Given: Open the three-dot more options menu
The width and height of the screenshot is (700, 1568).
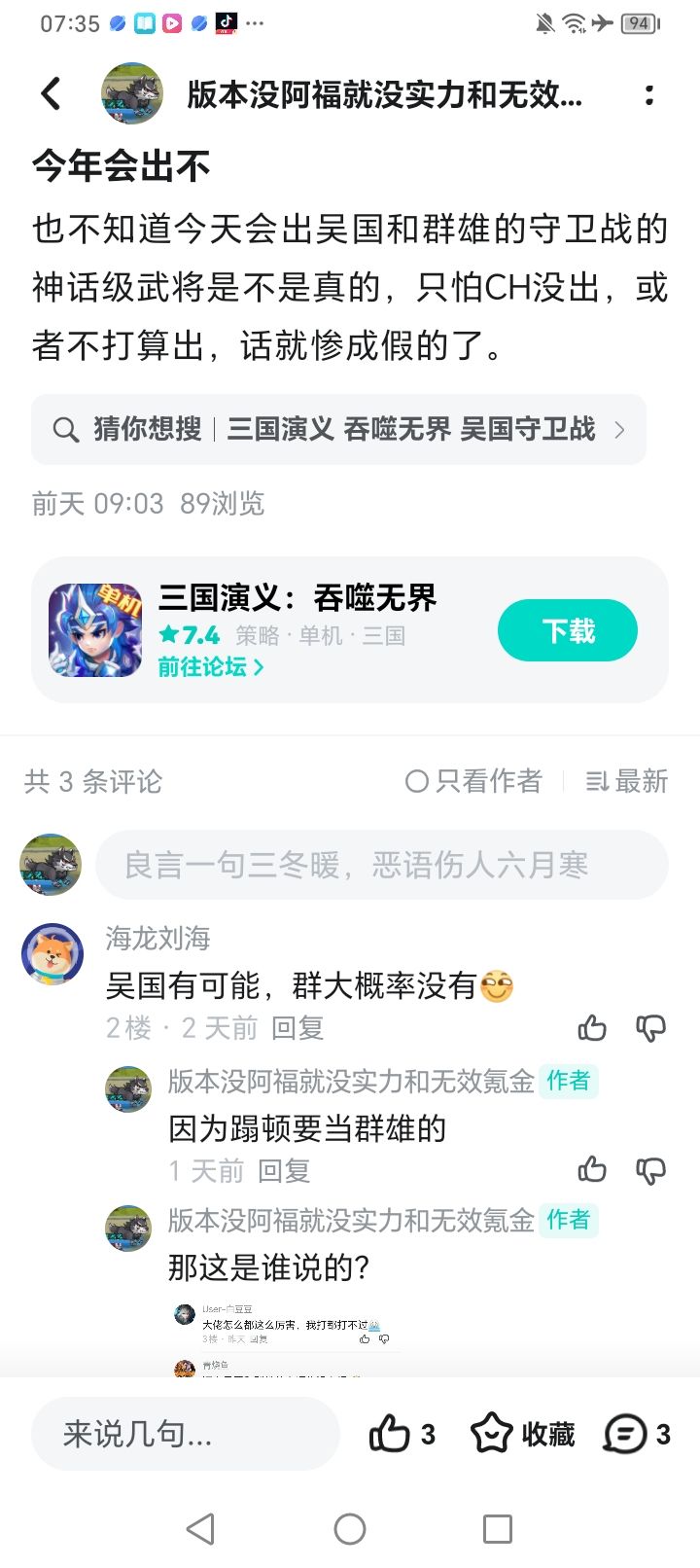Looking at the screenshot, I should pyautogui.click(x=648, y=93).
